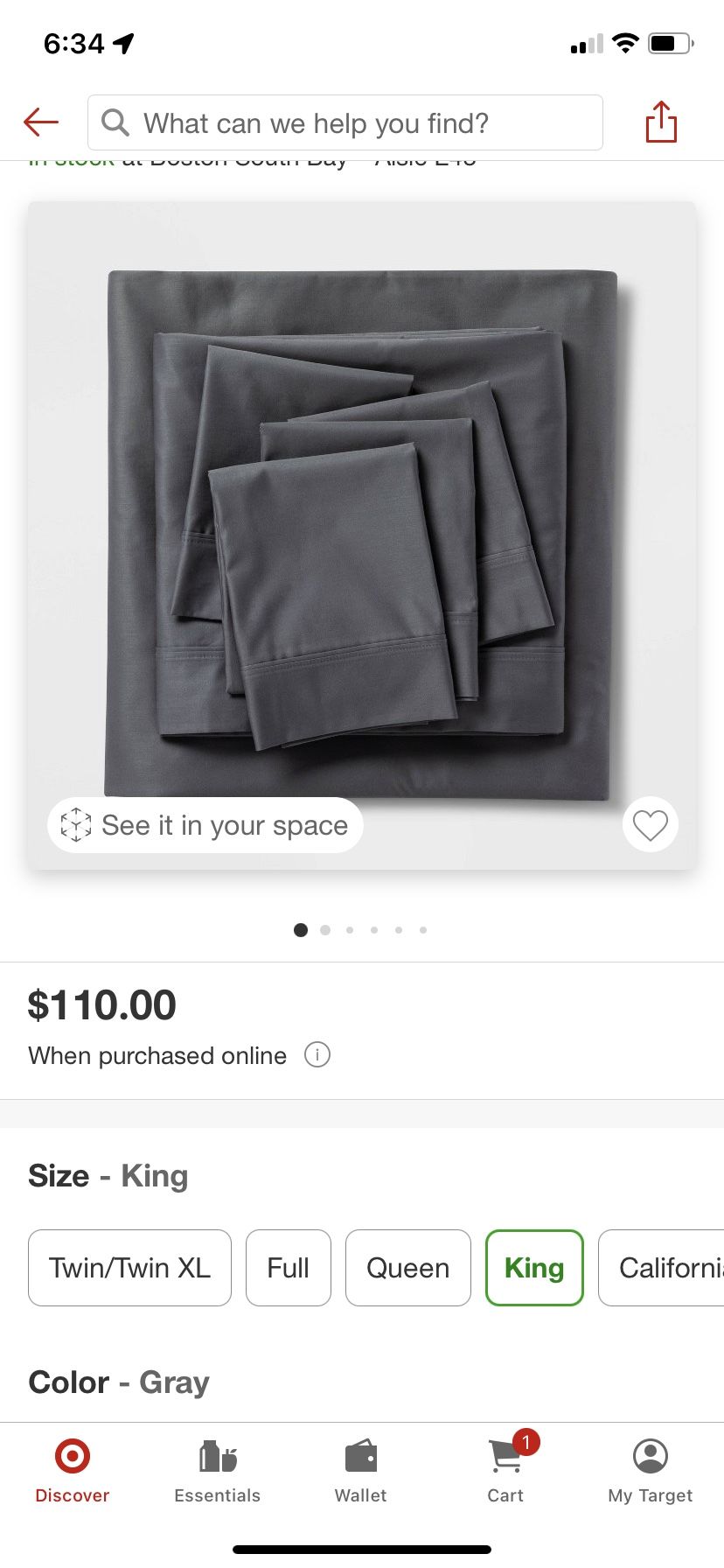724x1568 pixels.
Task: Open the My Target account tab
Action: click(650, 1471)
